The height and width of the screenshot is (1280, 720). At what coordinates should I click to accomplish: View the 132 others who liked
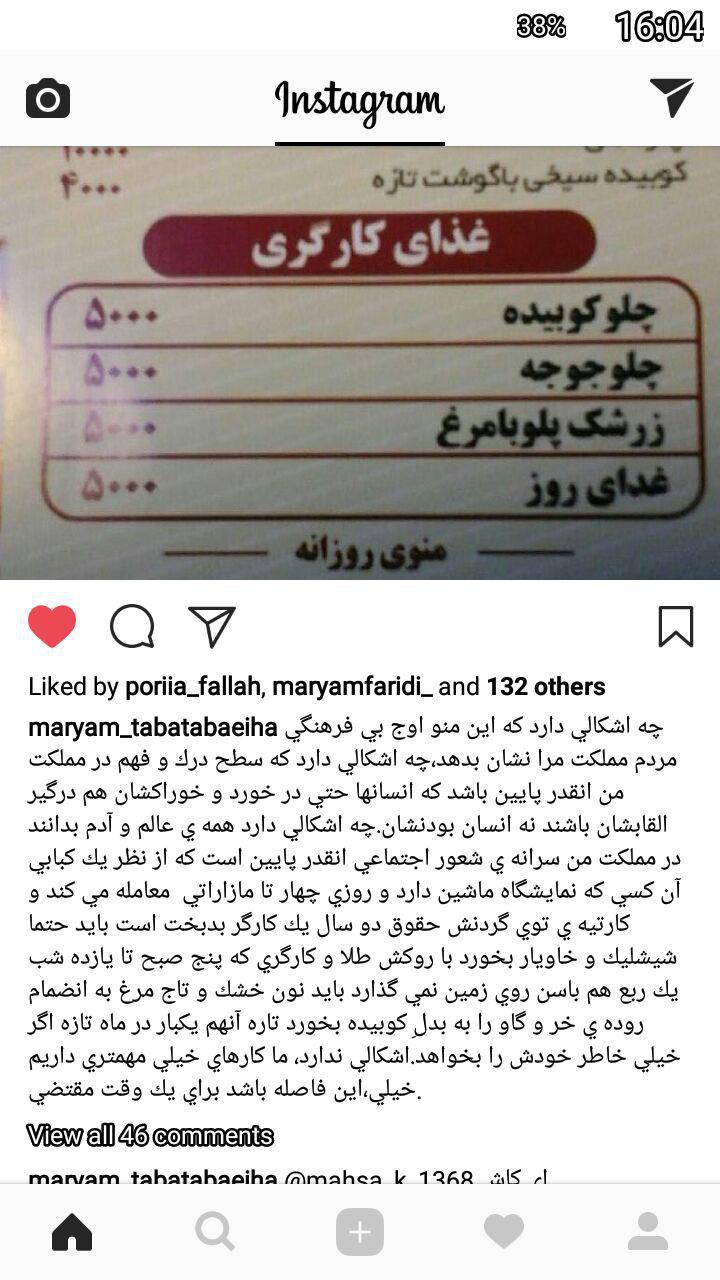(x=546, y=687)
